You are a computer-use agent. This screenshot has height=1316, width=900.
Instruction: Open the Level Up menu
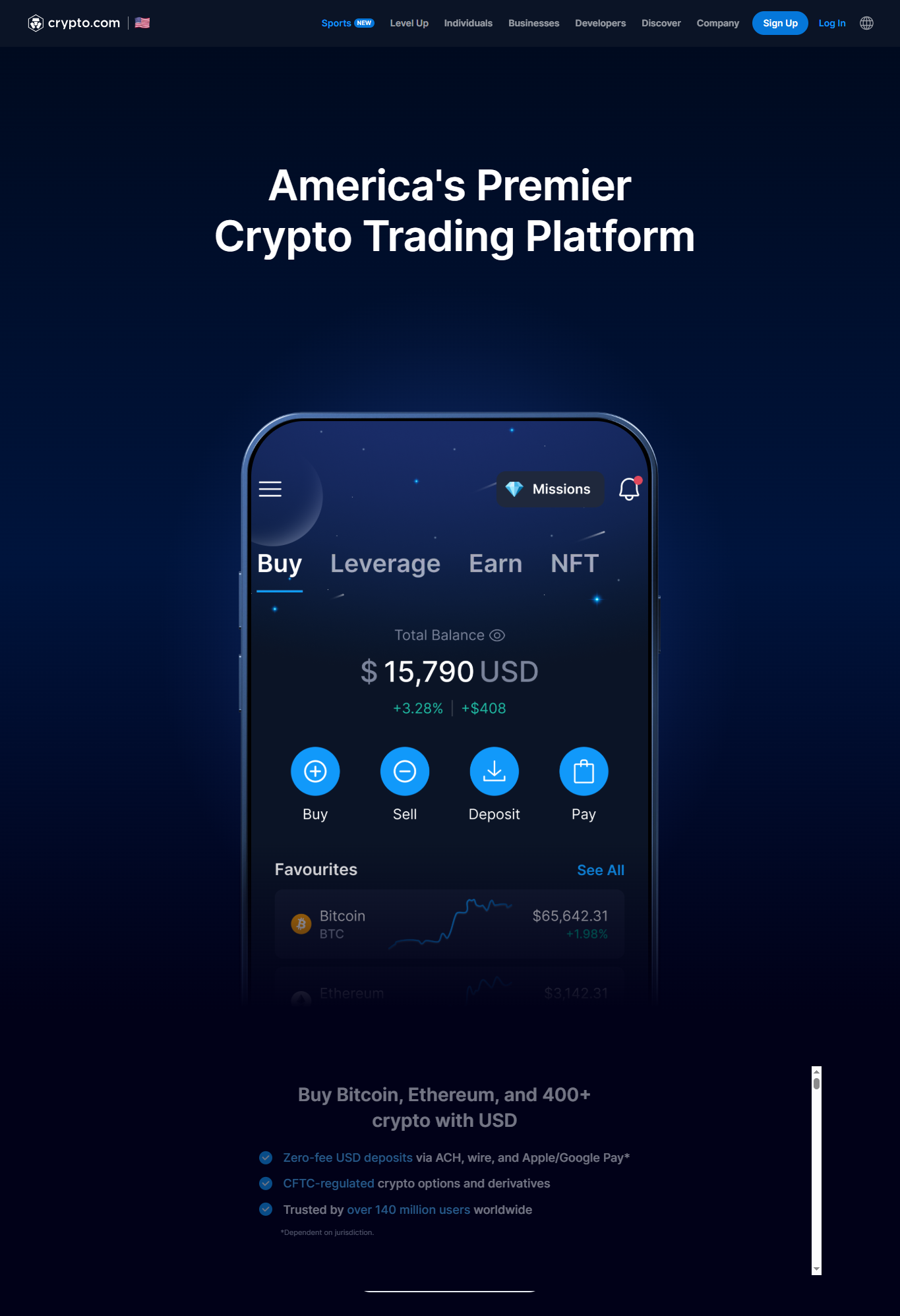409,23
